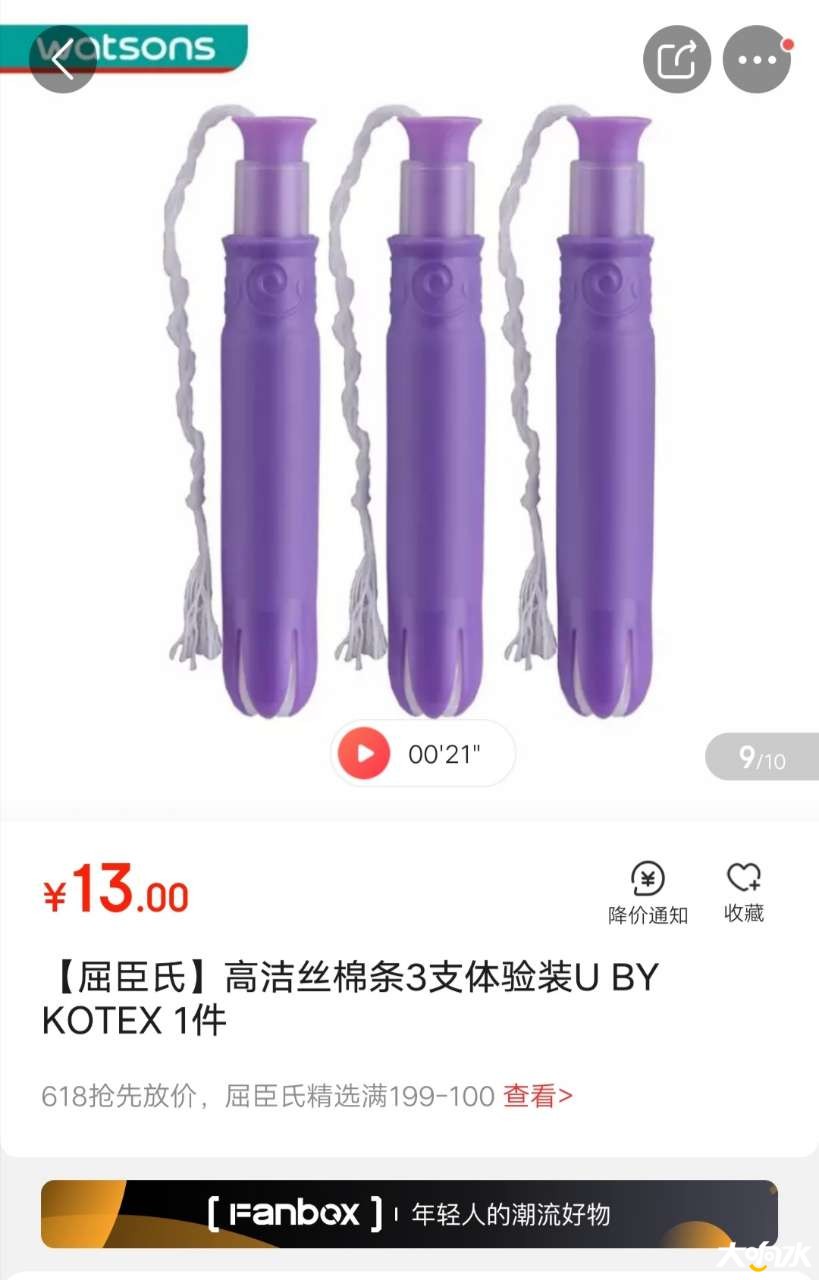The image size is (819, 1280).
Task: View the 满199-100 promotion details (查看)
Action: (x=537, y=1096)
